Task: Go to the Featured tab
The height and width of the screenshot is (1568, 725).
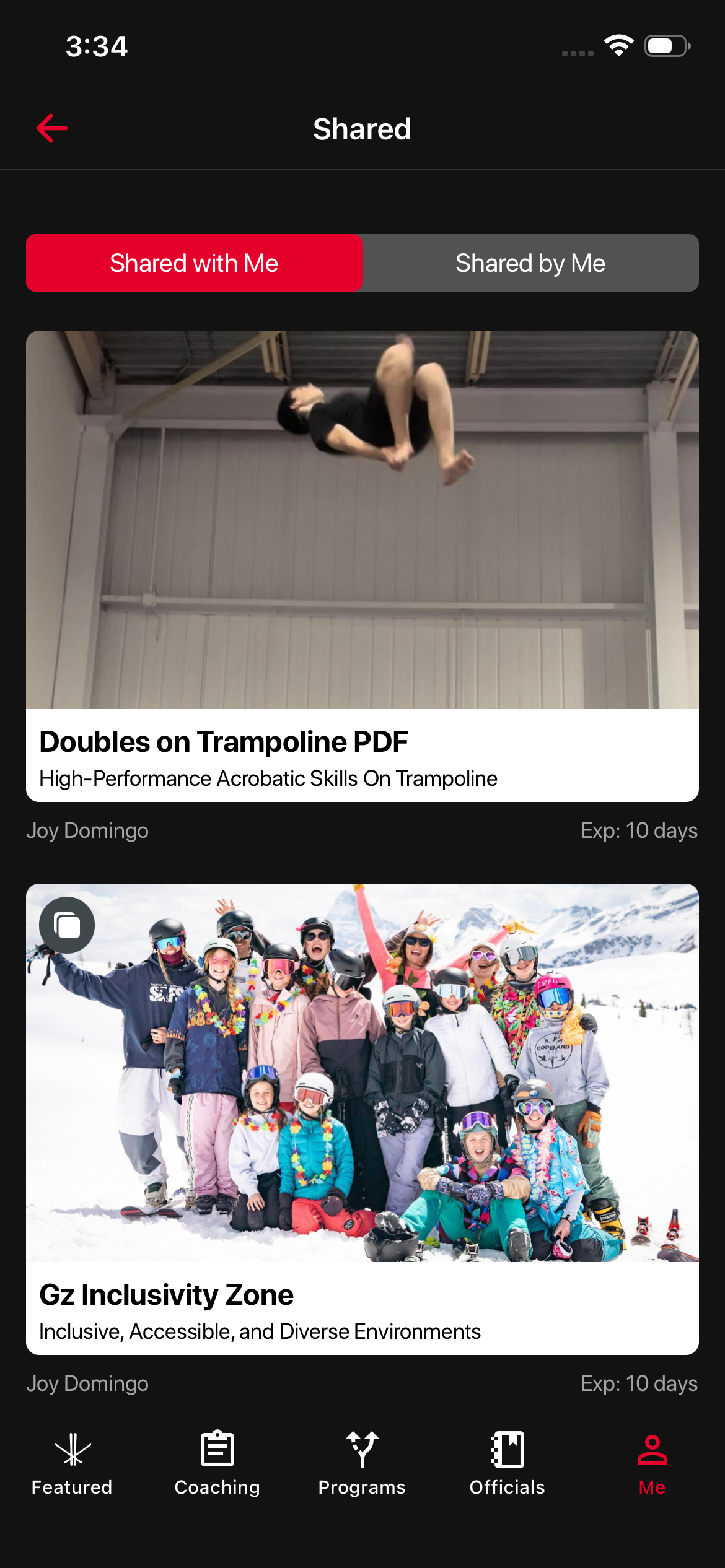Action: coord(72,1464)
